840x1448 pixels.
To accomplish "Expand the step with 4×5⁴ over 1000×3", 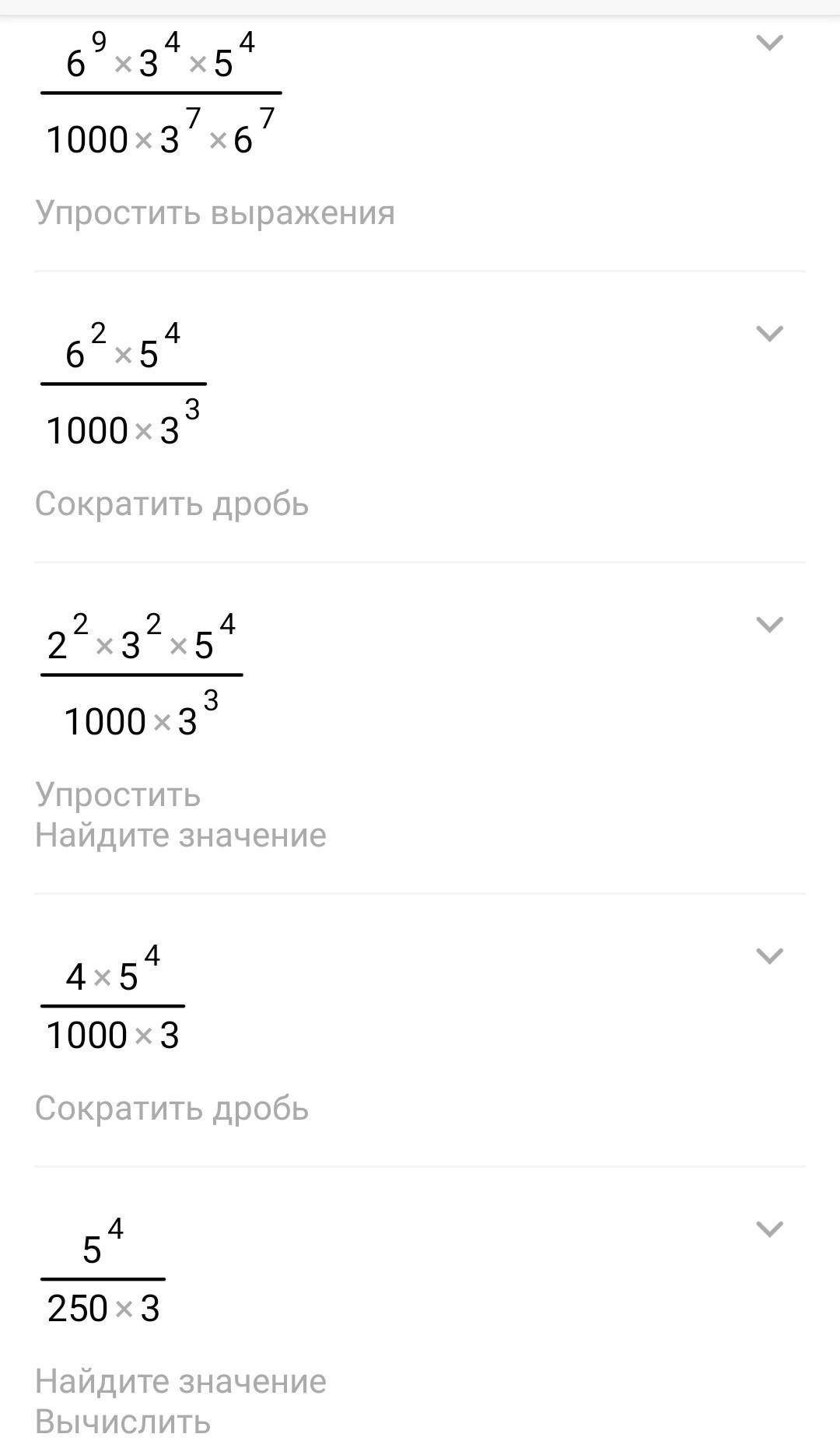I will (x=769, y=955).
